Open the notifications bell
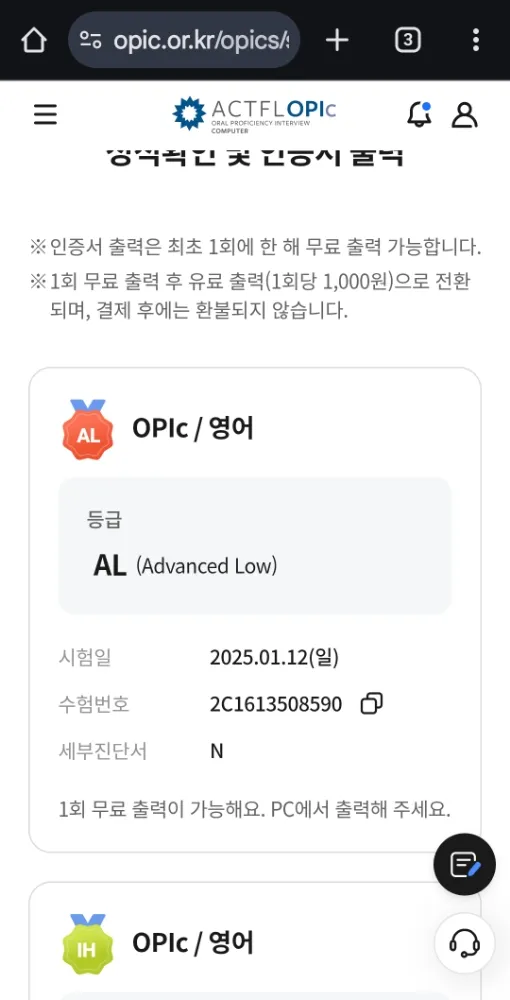Screen dimensions: 510x1000 [419, 114]
